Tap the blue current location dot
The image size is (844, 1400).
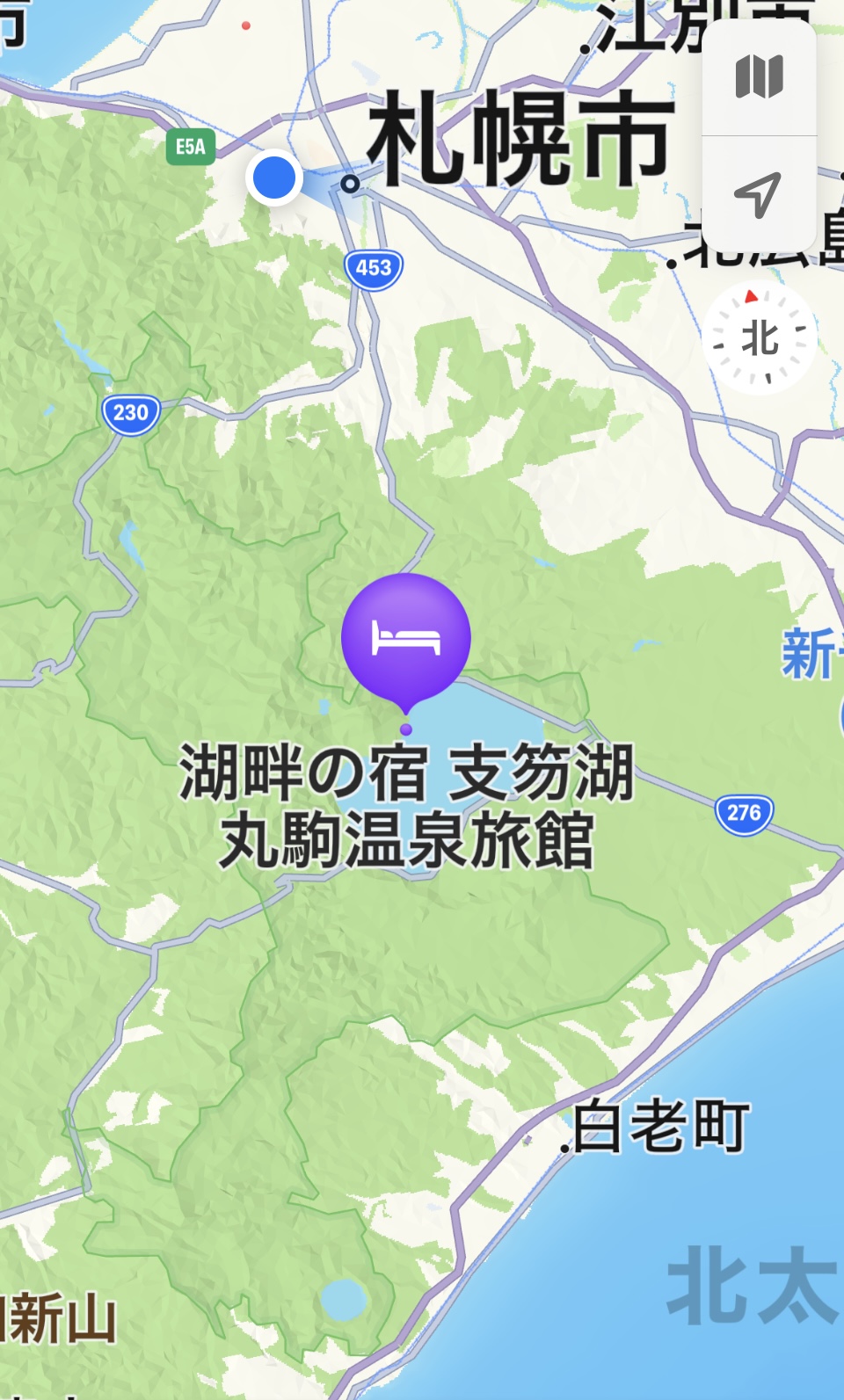click(273, 178)
